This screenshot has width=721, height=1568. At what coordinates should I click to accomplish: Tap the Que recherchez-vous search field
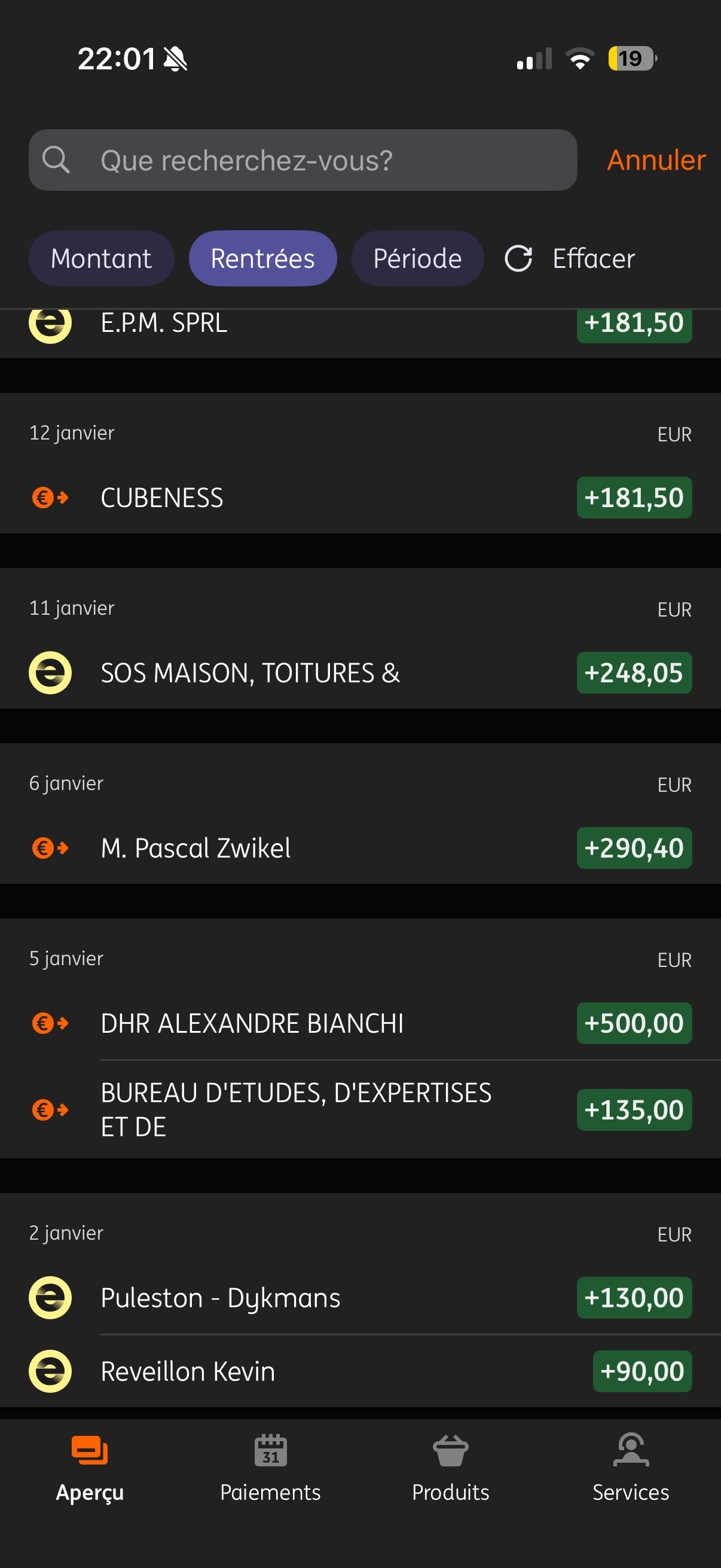(303, 160)
